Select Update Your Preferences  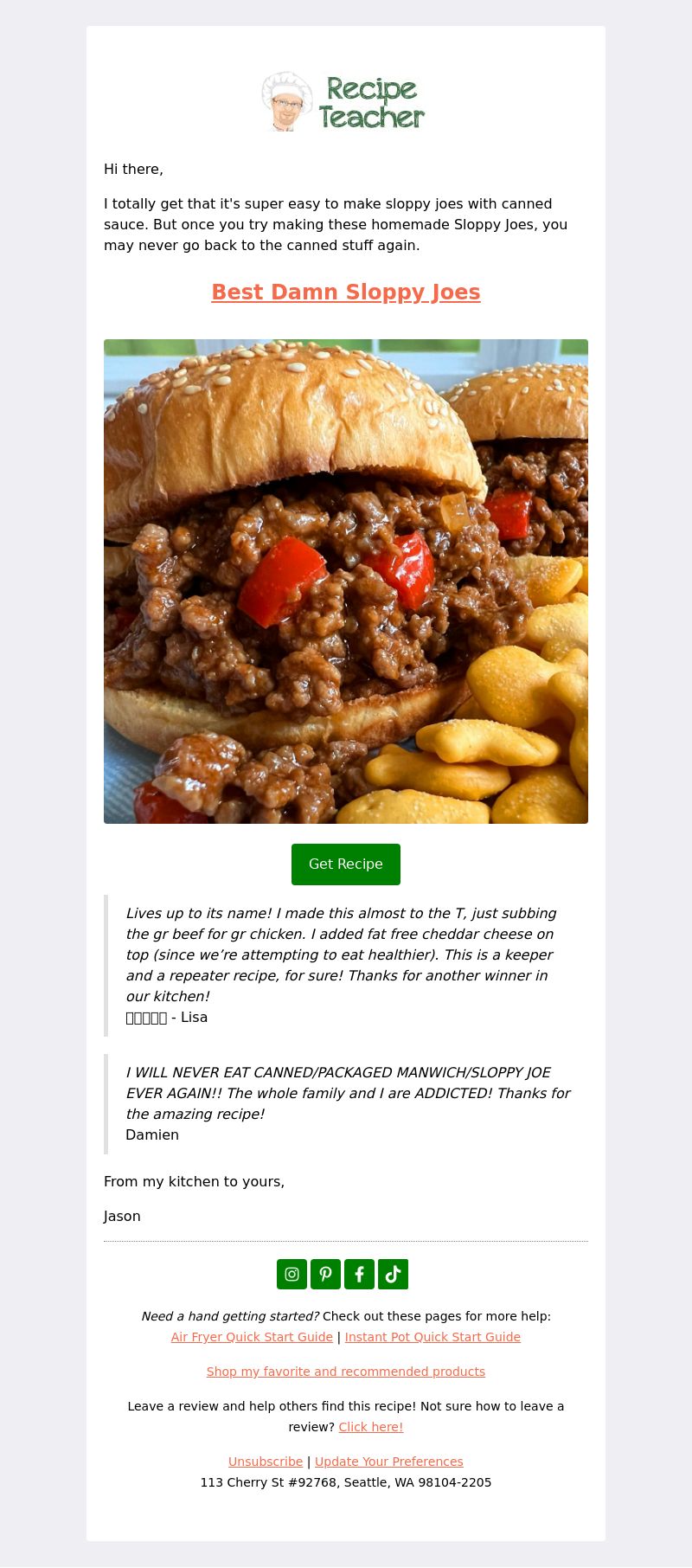click(389, 1462)
